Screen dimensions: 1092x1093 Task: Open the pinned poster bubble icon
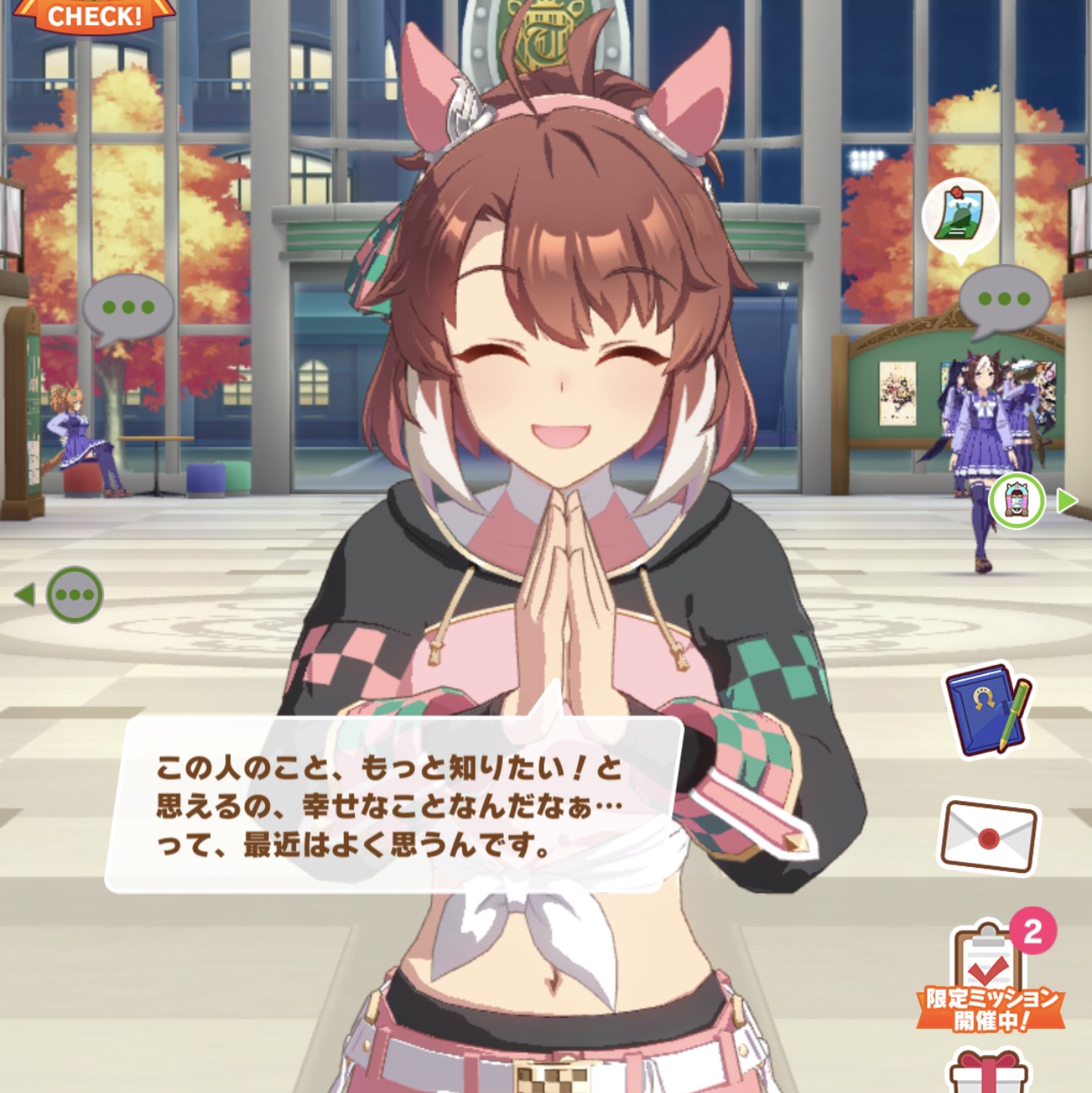pyautogui.click(x=959, y=217)
